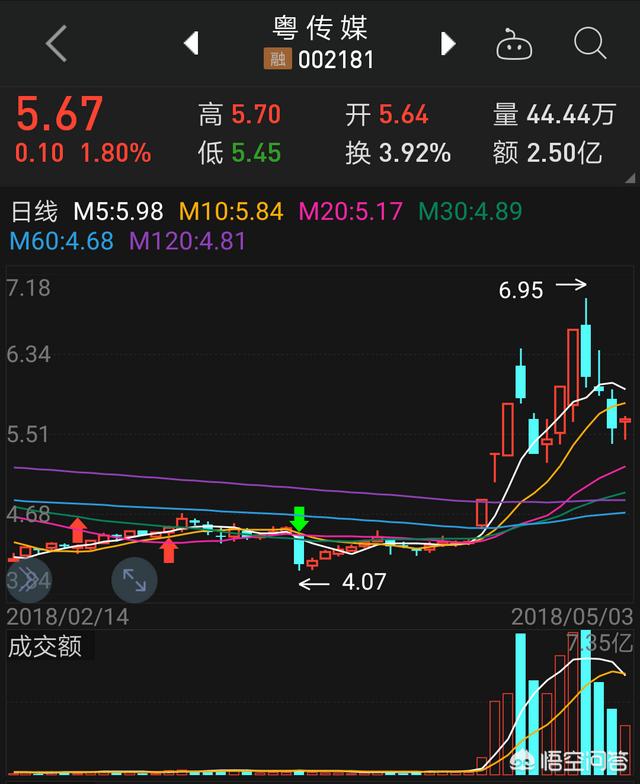
Task: Switch to the previous stock
Action: [191, 43]
